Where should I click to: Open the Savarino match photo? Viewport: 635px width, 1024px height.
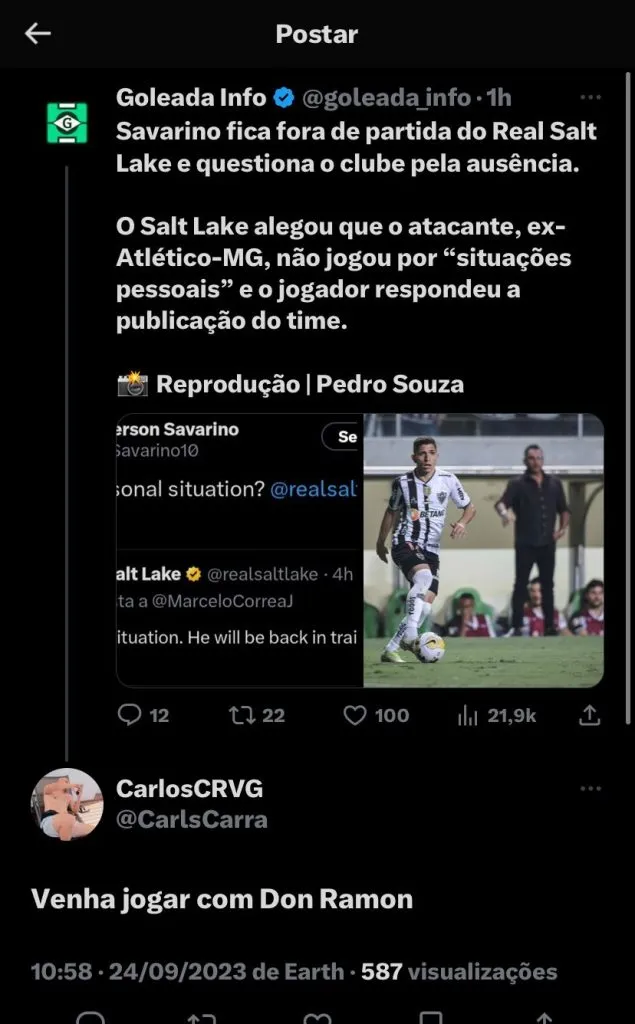483,550
